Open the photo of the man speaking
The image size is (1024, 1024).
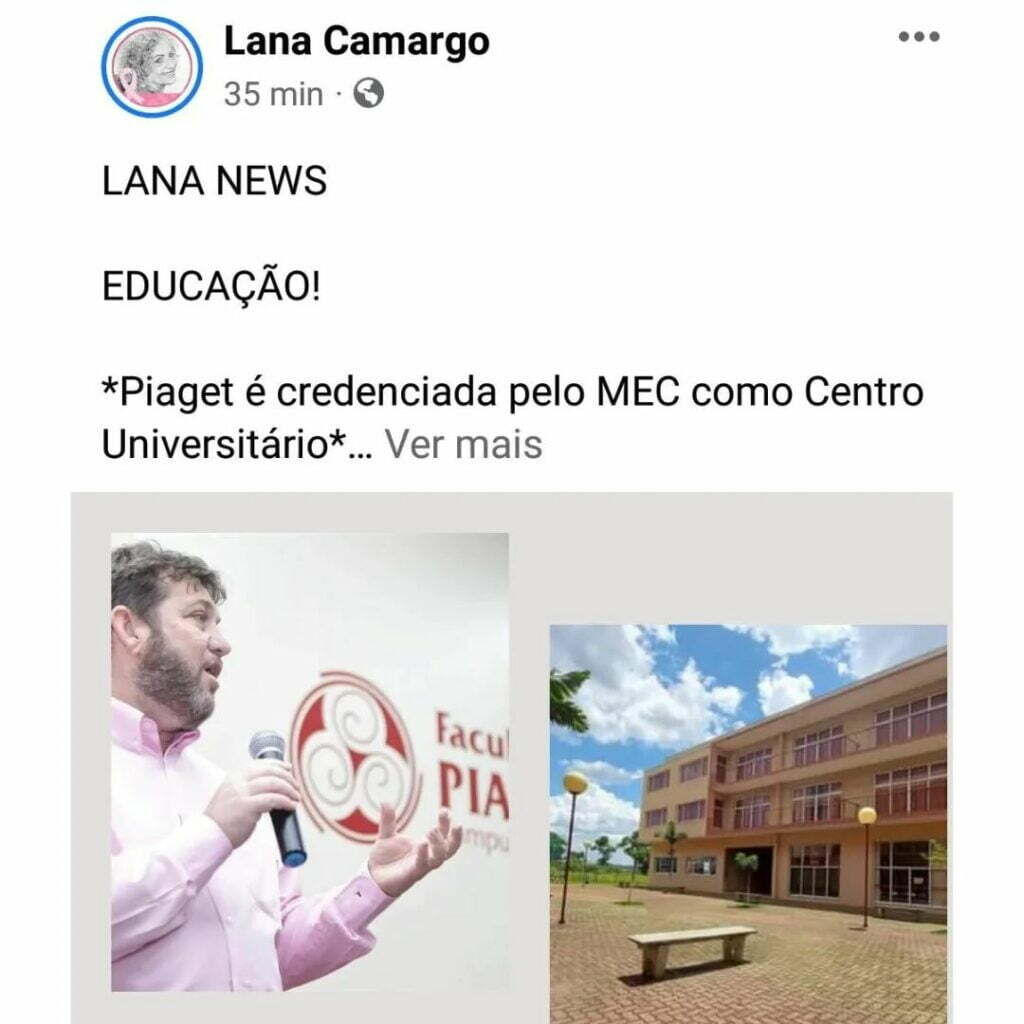(309, 762)
